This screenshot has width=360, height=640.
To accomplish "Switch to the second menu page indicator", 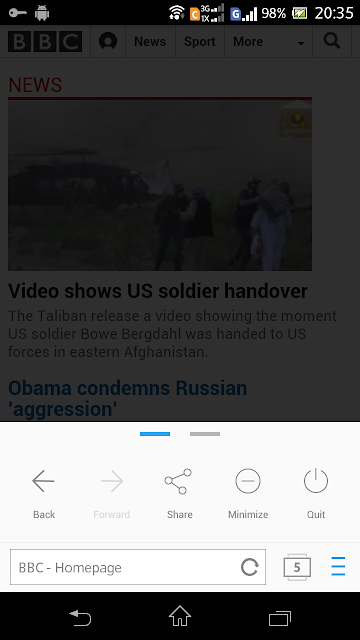I will click(205, 434).
